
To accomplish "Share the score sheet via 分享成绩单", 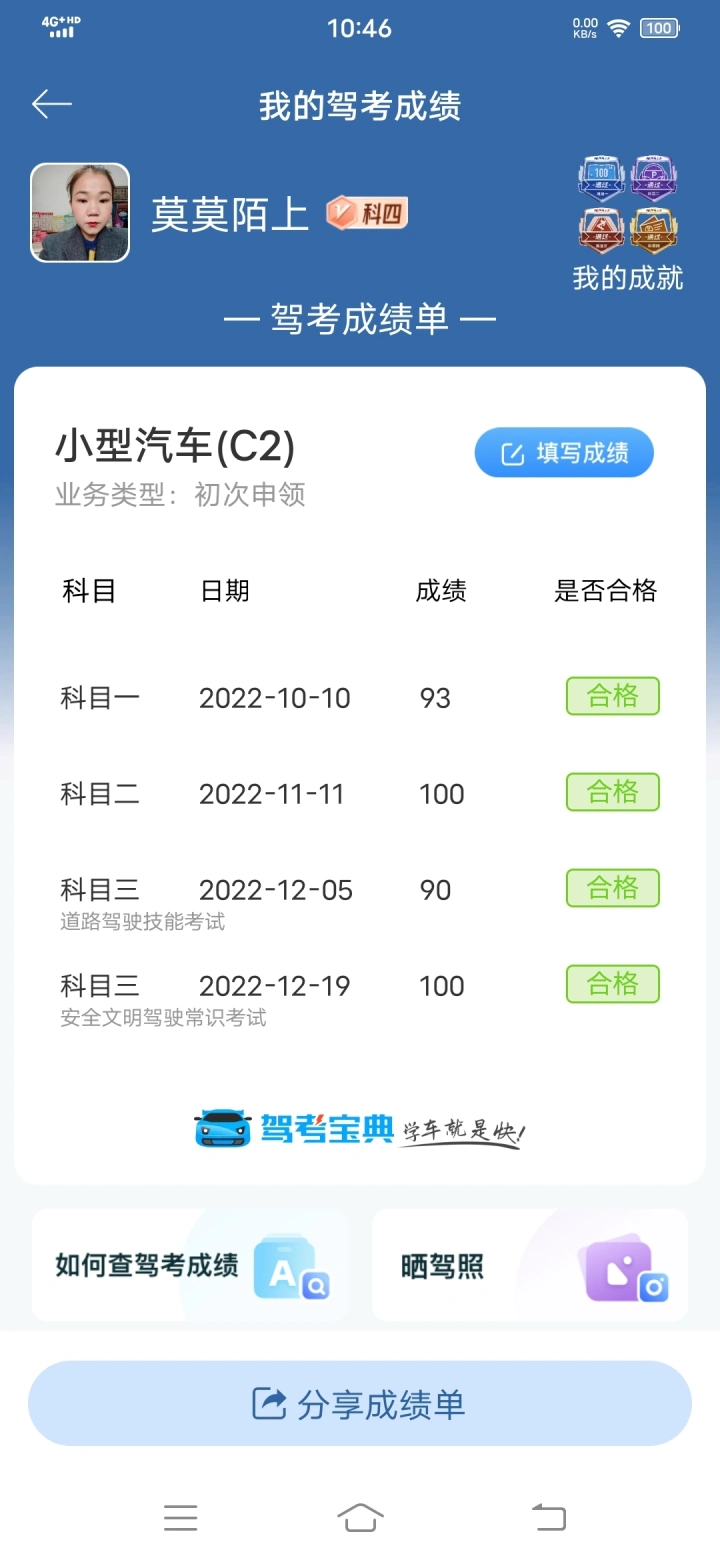I will tap(360, 1403).
